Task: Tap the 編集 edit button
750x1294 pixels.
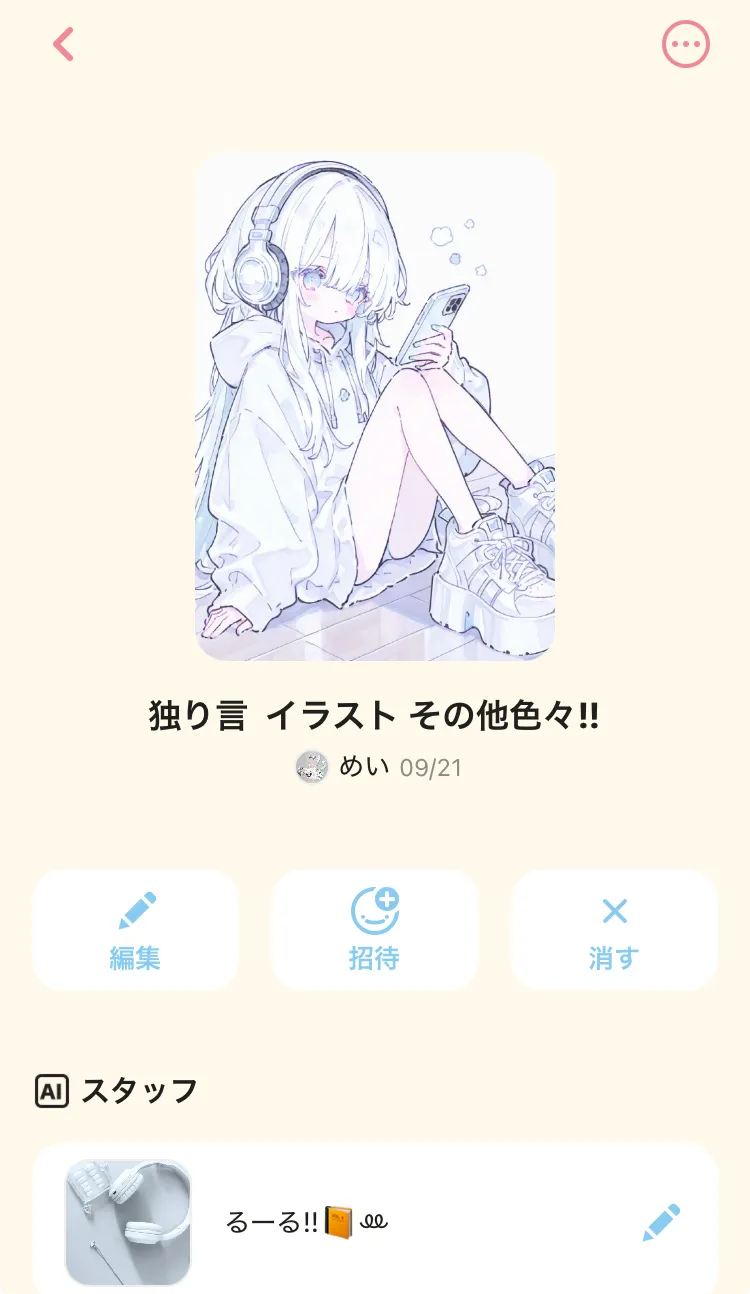Action: pyautogui.click(x=135, y=930)
